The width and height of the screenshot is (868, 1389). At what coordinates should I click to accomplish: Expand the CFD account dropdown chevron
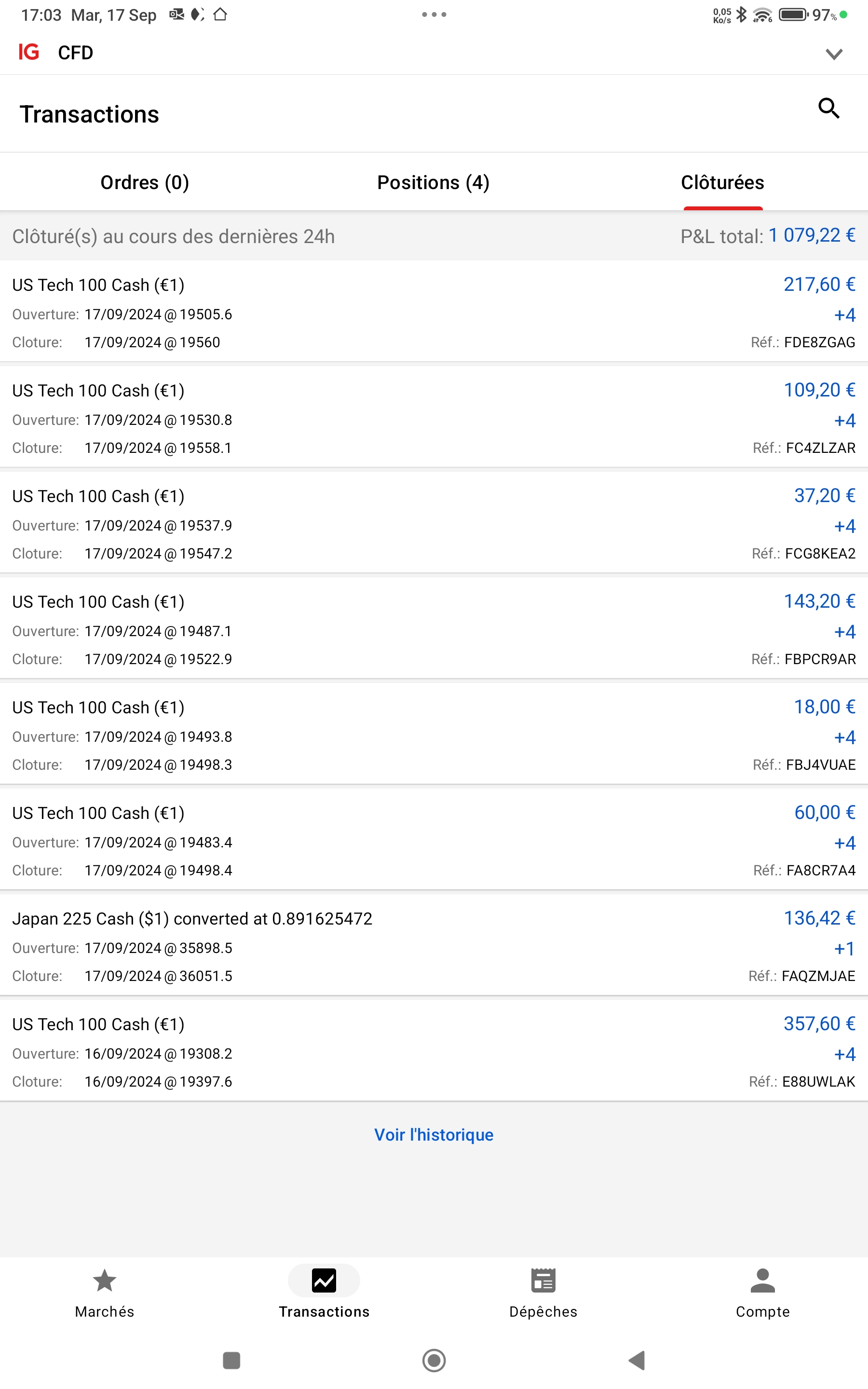pyautogui.click(x=833, y=54)
